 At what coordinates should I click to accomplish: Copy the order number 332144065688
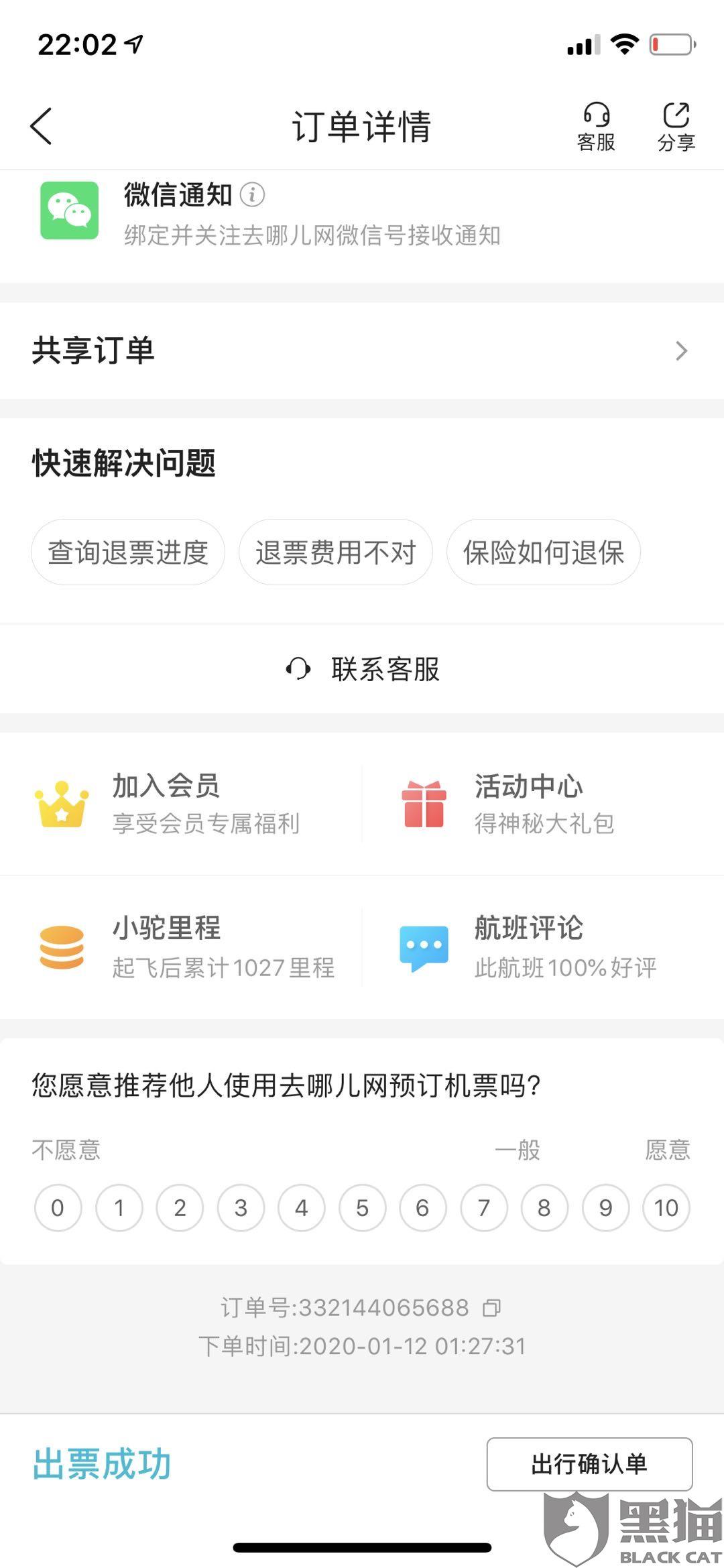492,1308
